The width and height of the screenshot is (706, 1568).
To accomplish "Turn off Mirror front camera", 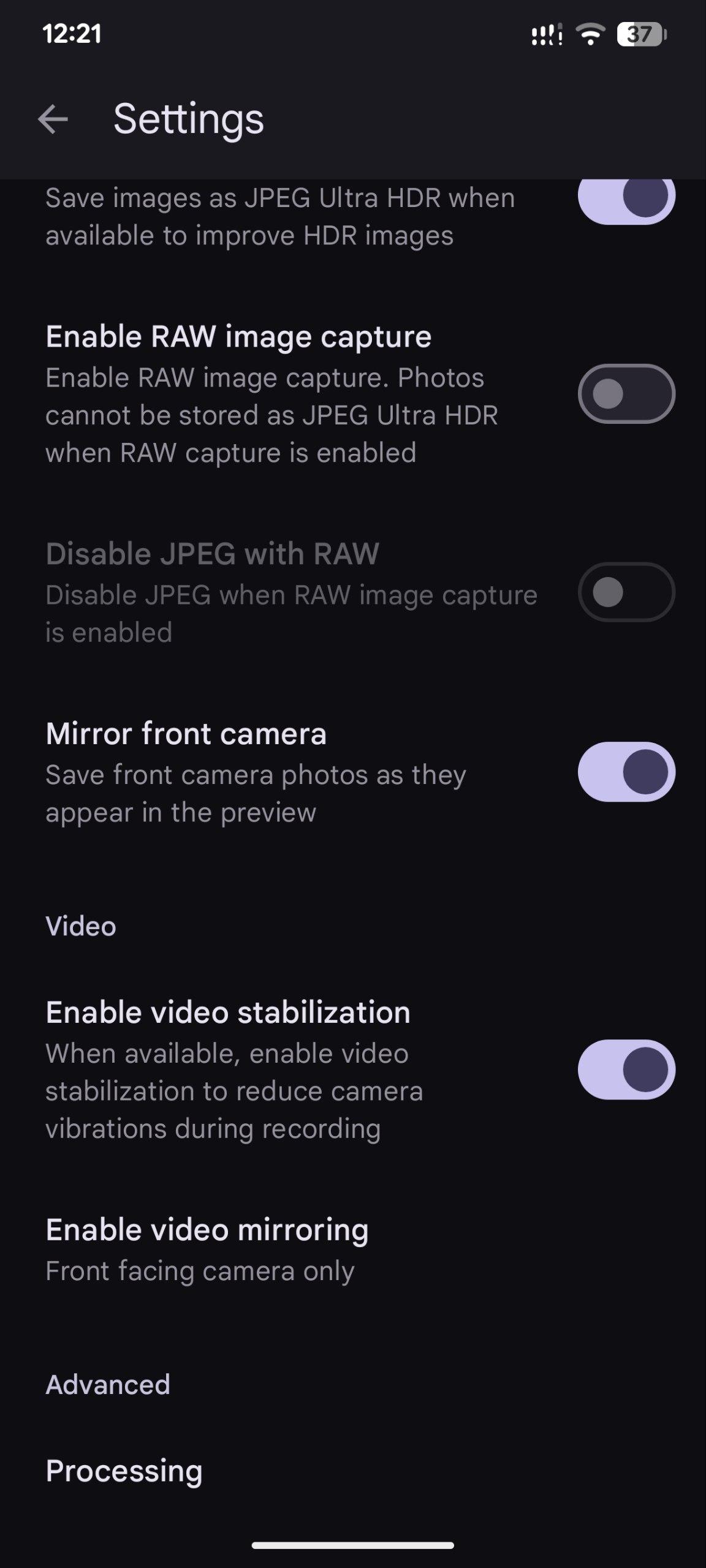I will (x=626, y=772).
